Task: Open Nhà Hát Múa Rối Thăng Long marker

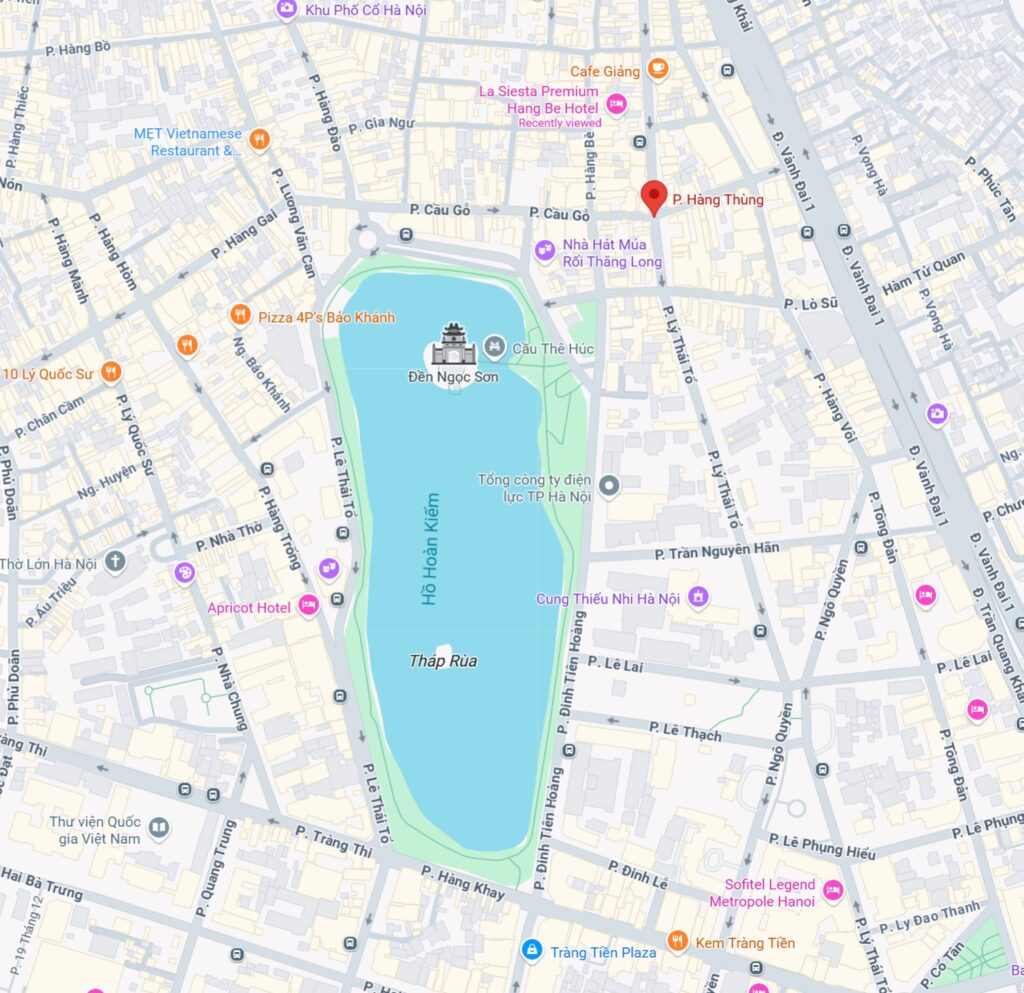Action: (544, 251)
